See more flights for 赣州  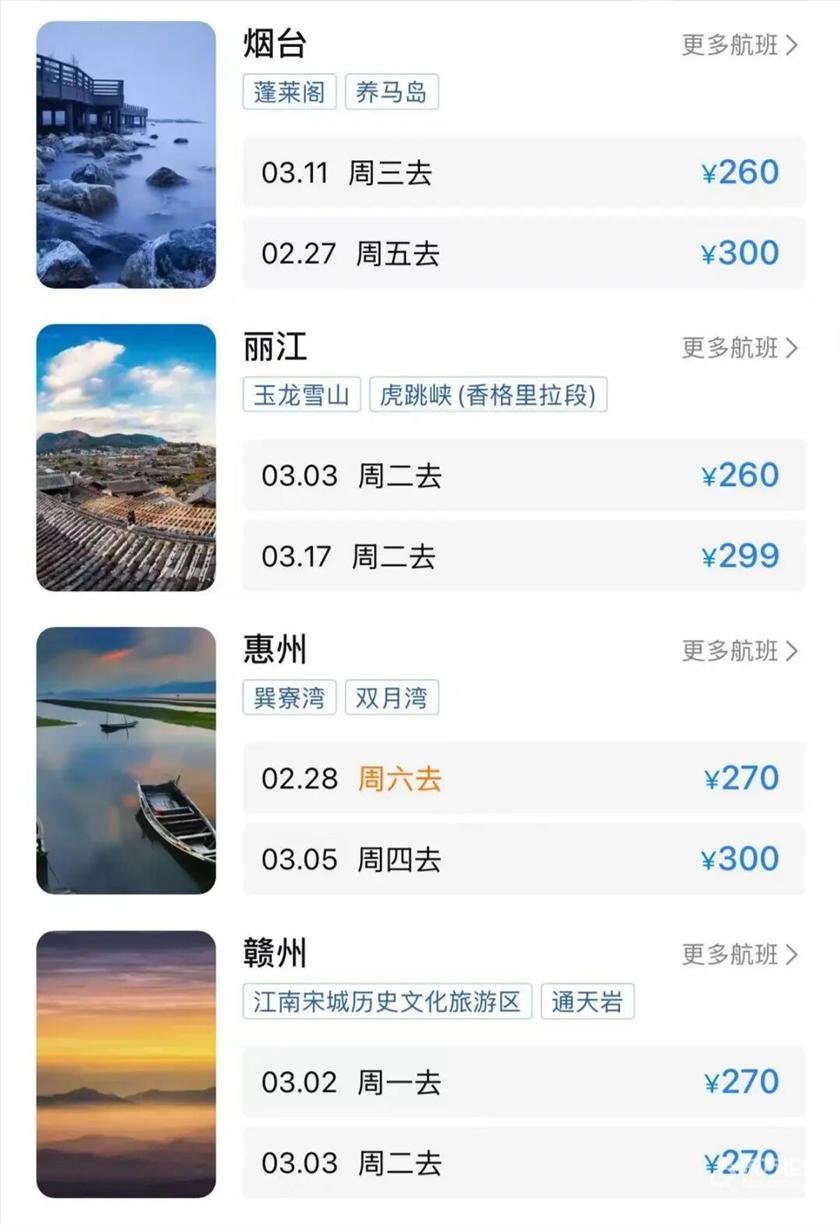point(740,955)
